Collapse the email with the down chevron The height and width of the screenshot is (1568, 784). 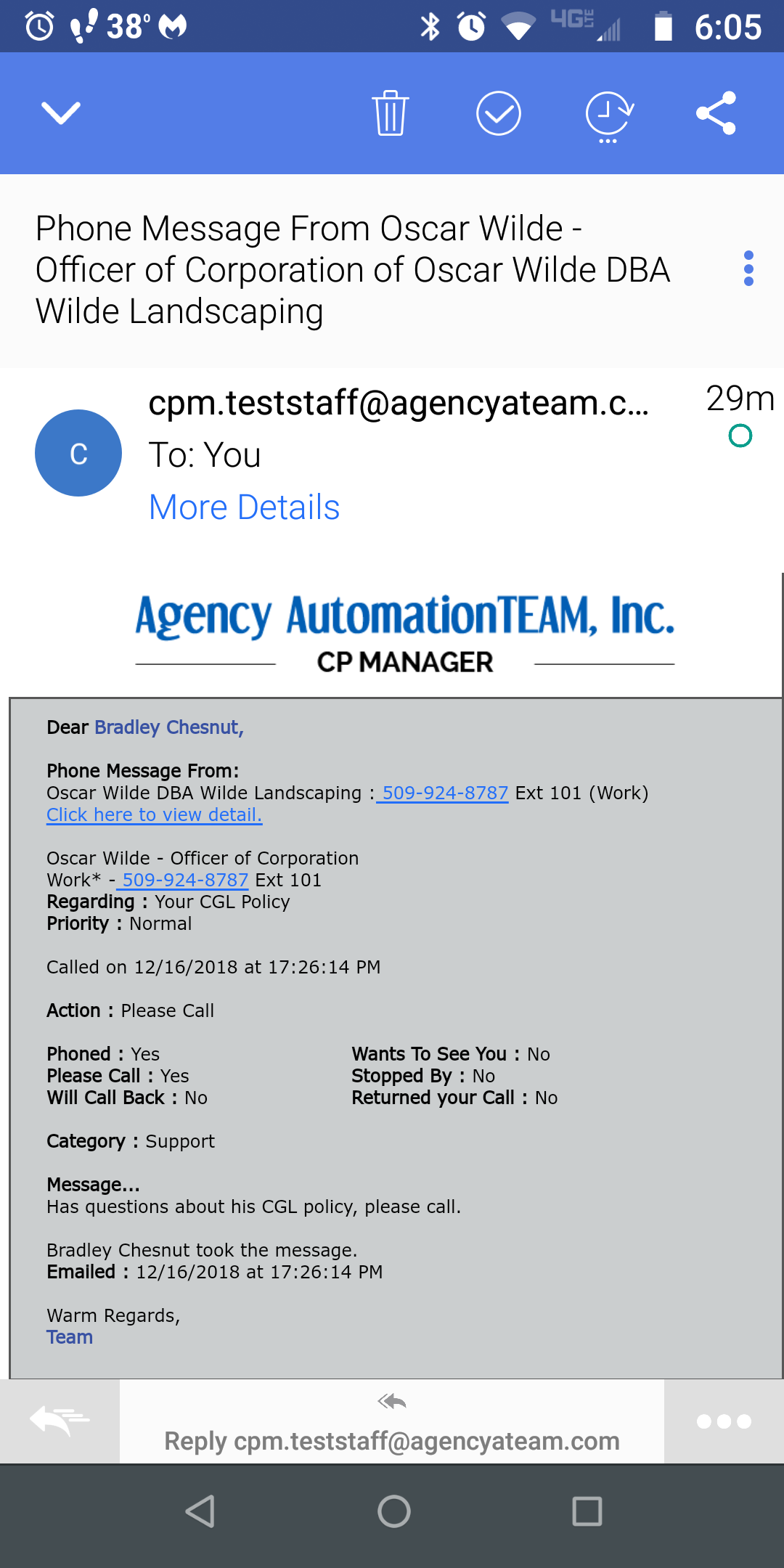point(61,113)
